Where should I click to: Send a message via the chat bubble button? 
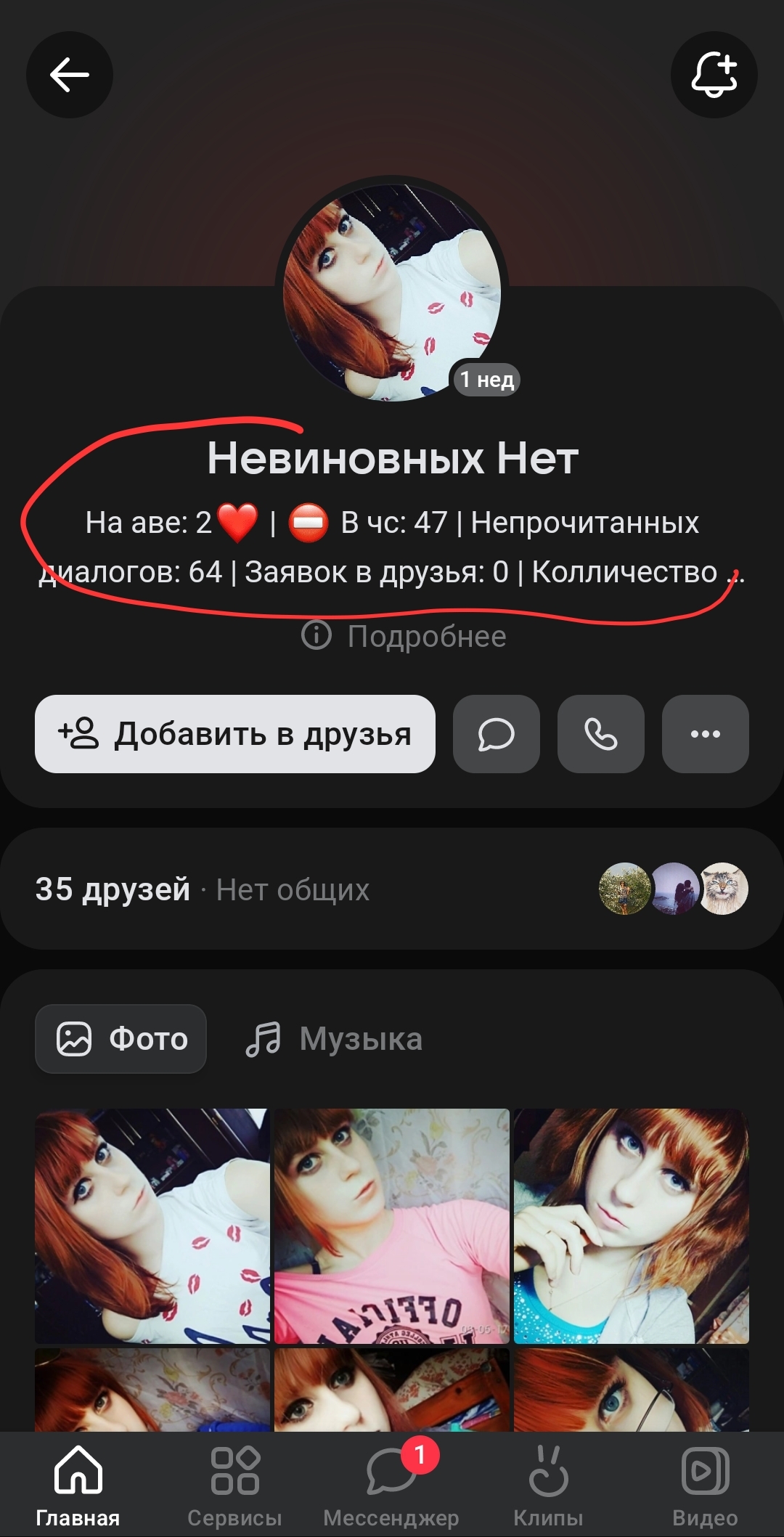pos(497,734)
